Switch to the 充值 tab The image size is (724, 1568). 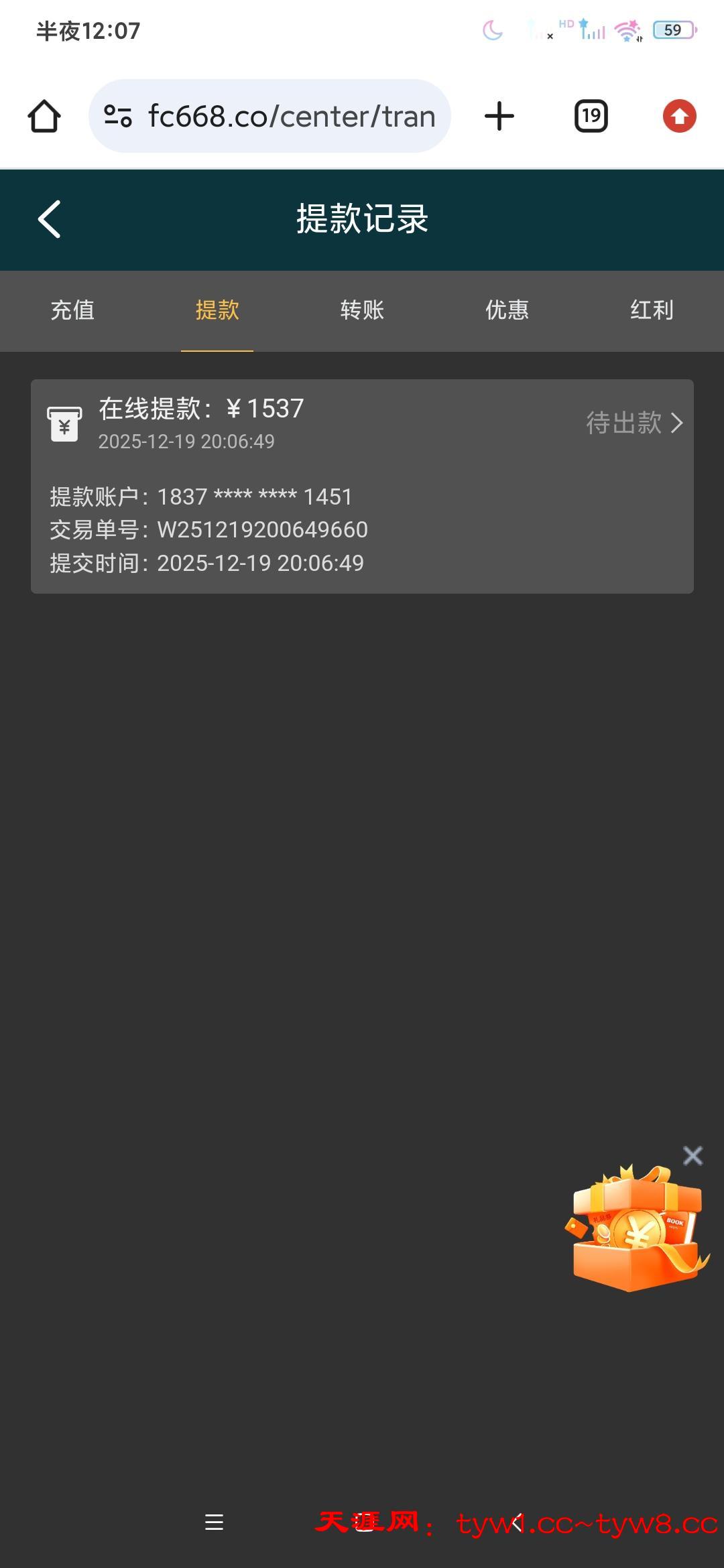[72, 310]
